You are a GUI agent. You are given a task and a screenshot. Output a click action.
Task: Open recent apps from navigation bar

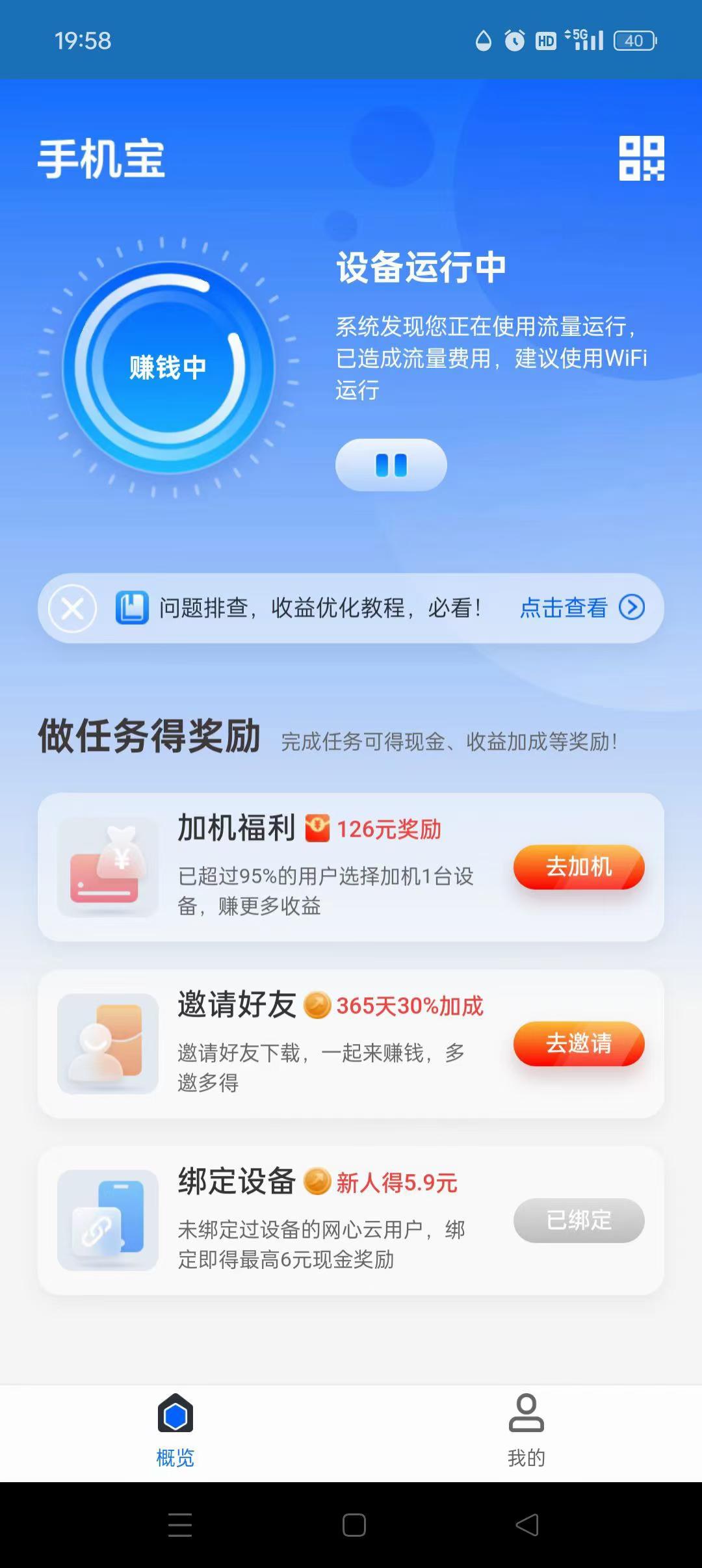click(x=180, y=1524)
